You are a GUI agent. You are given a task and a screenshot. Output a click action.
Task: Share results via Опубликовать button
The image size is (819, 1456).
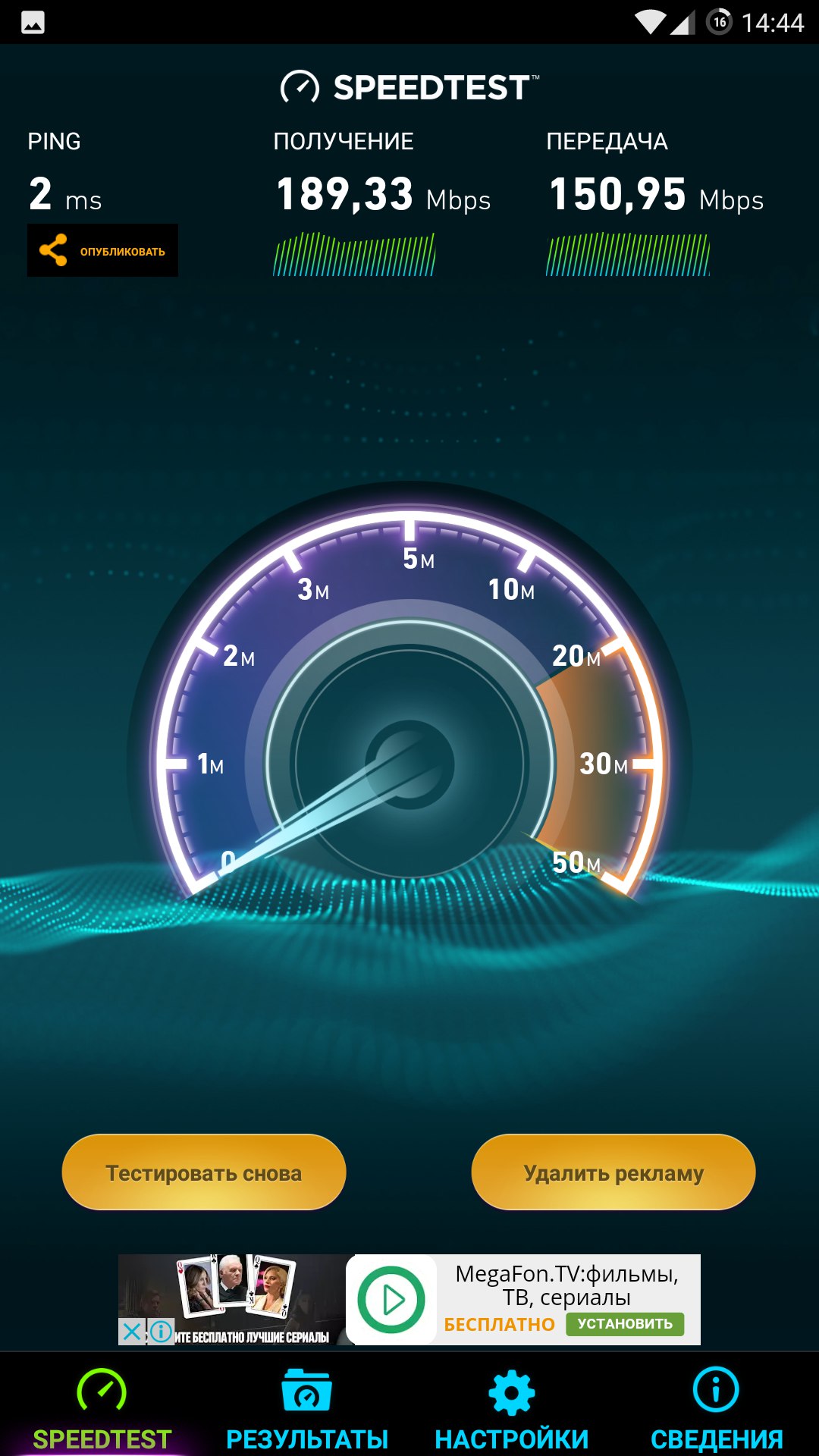click(x=102, y=250)
